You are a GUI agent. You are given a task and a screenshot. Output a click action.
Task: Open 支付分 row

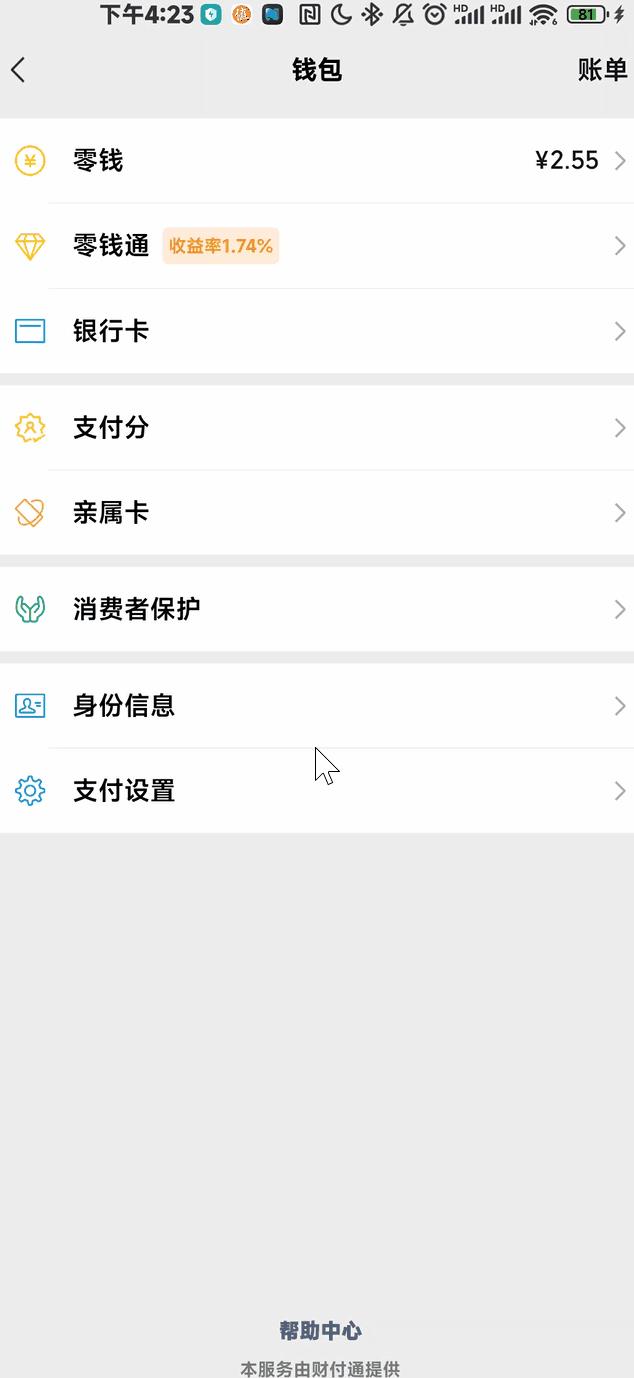click(317, 428)
